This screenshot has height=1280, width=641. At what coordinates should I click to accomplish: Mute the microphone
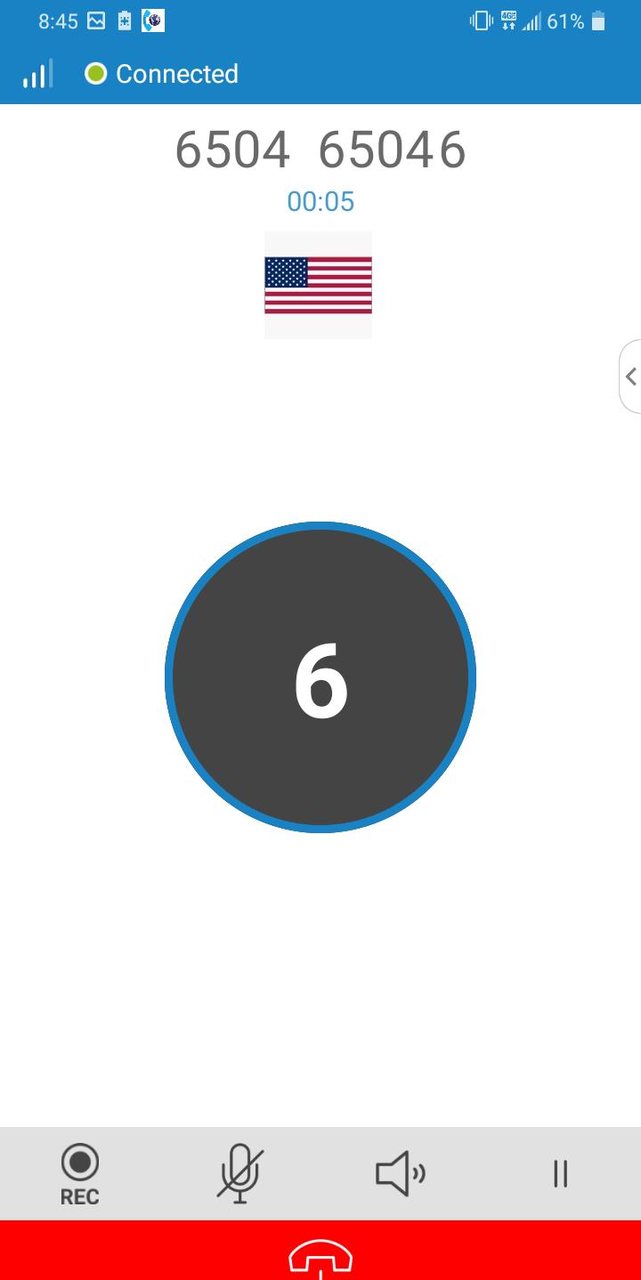(x=240, y=1173)
